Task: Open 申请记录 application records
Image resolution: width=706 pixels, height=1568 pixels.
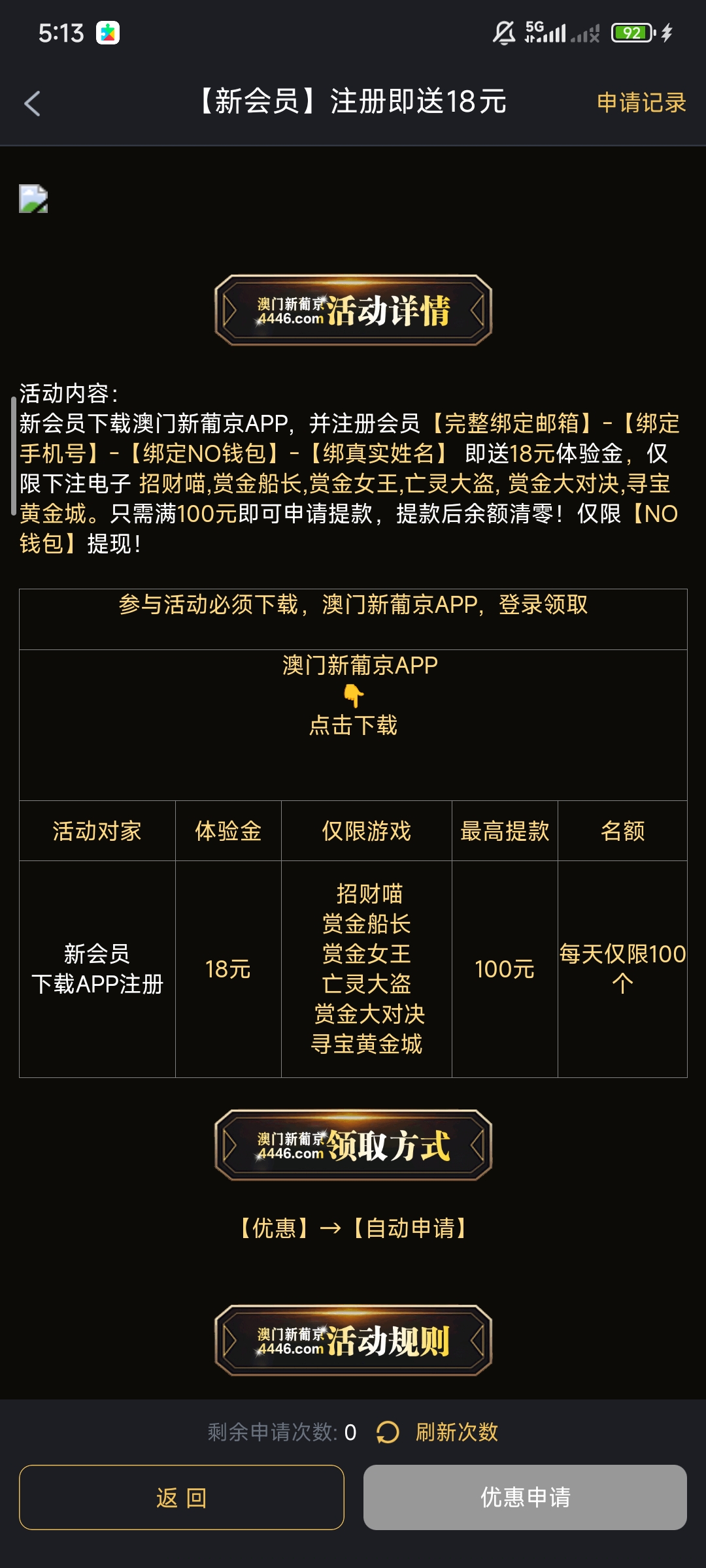Action: point(641,103)
